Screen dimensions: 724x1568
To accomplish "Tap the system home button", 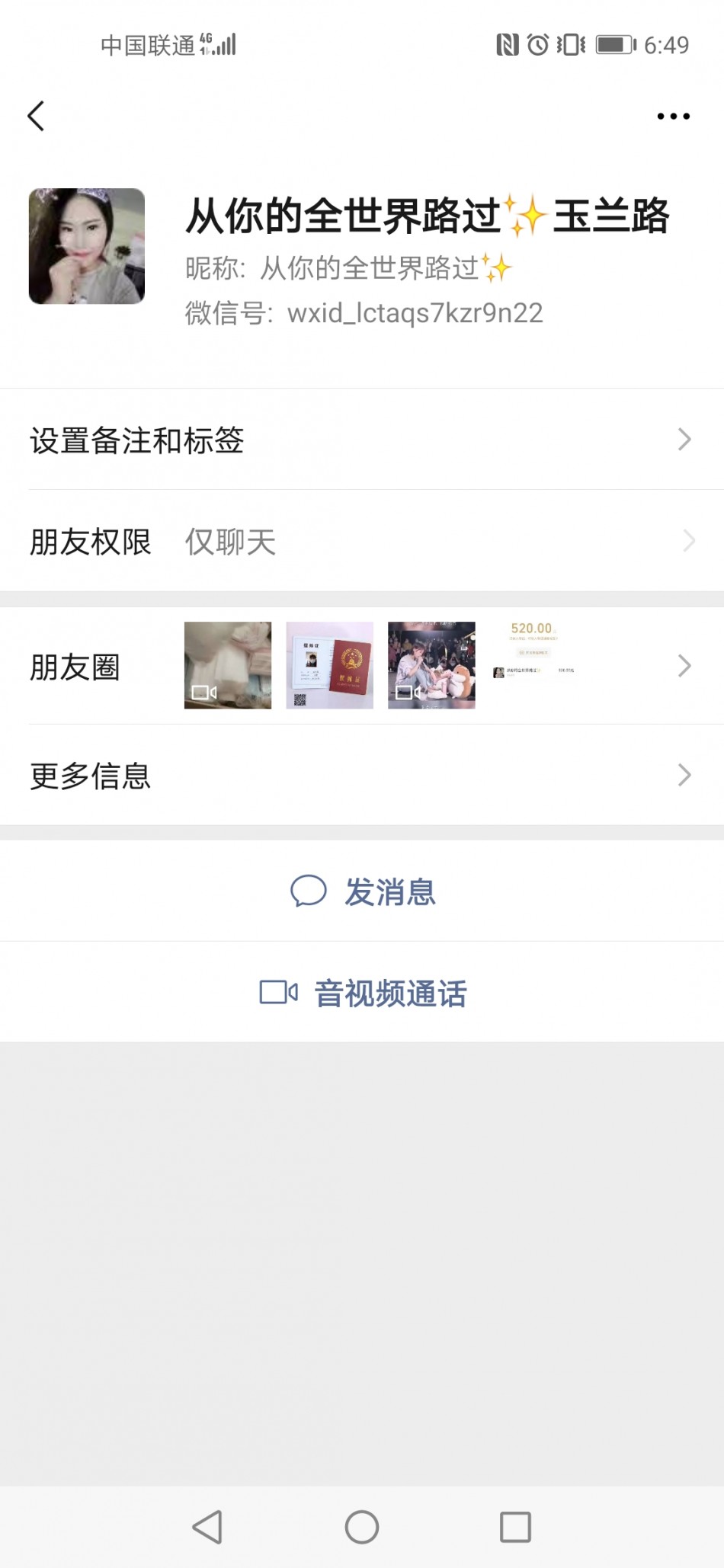I will pyautogui.click(x=362, y=1527).
